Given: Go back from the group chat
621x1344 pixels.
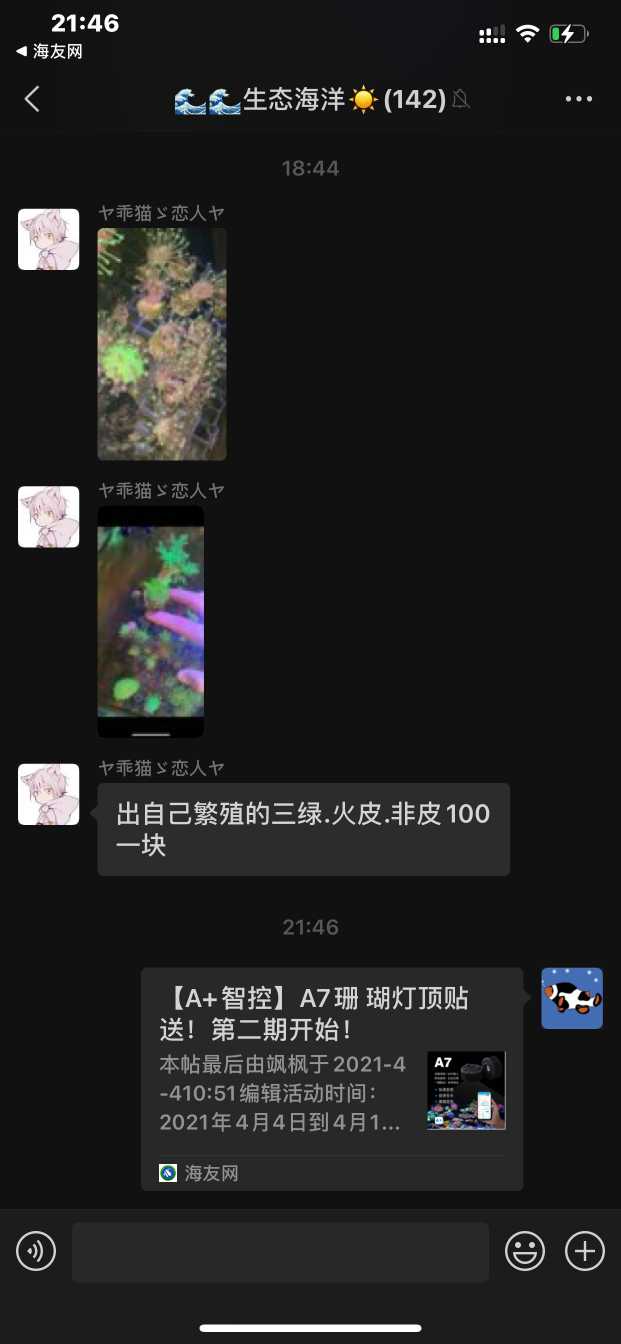Looking at the screenshot, I should 32,99.
